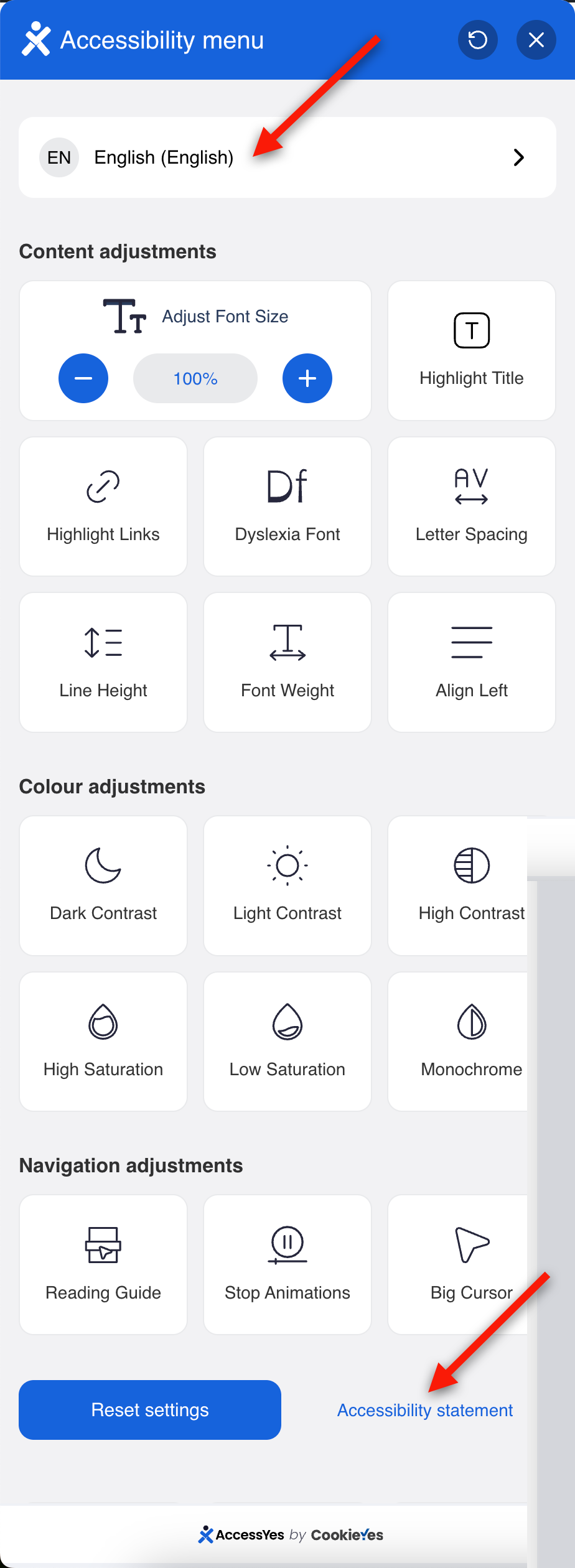Enable High Saturation colours
The image size is (575, 1568).
point(103,1041)
